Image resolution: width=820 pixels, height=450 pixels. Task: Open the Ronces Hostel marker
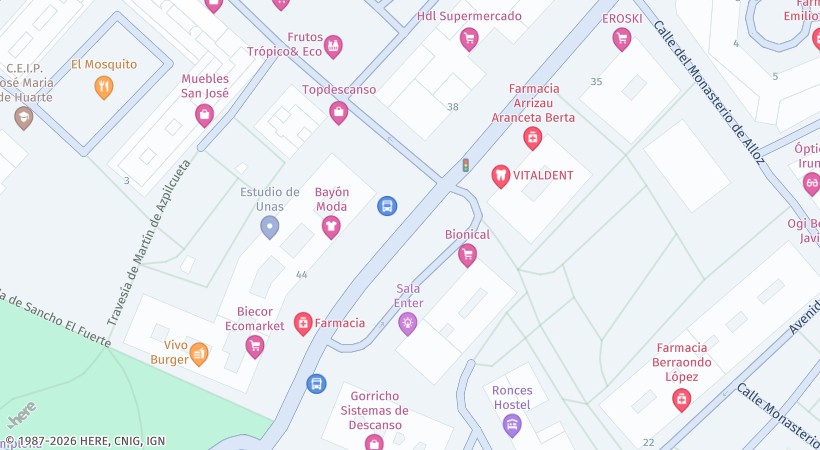point(512,424)
